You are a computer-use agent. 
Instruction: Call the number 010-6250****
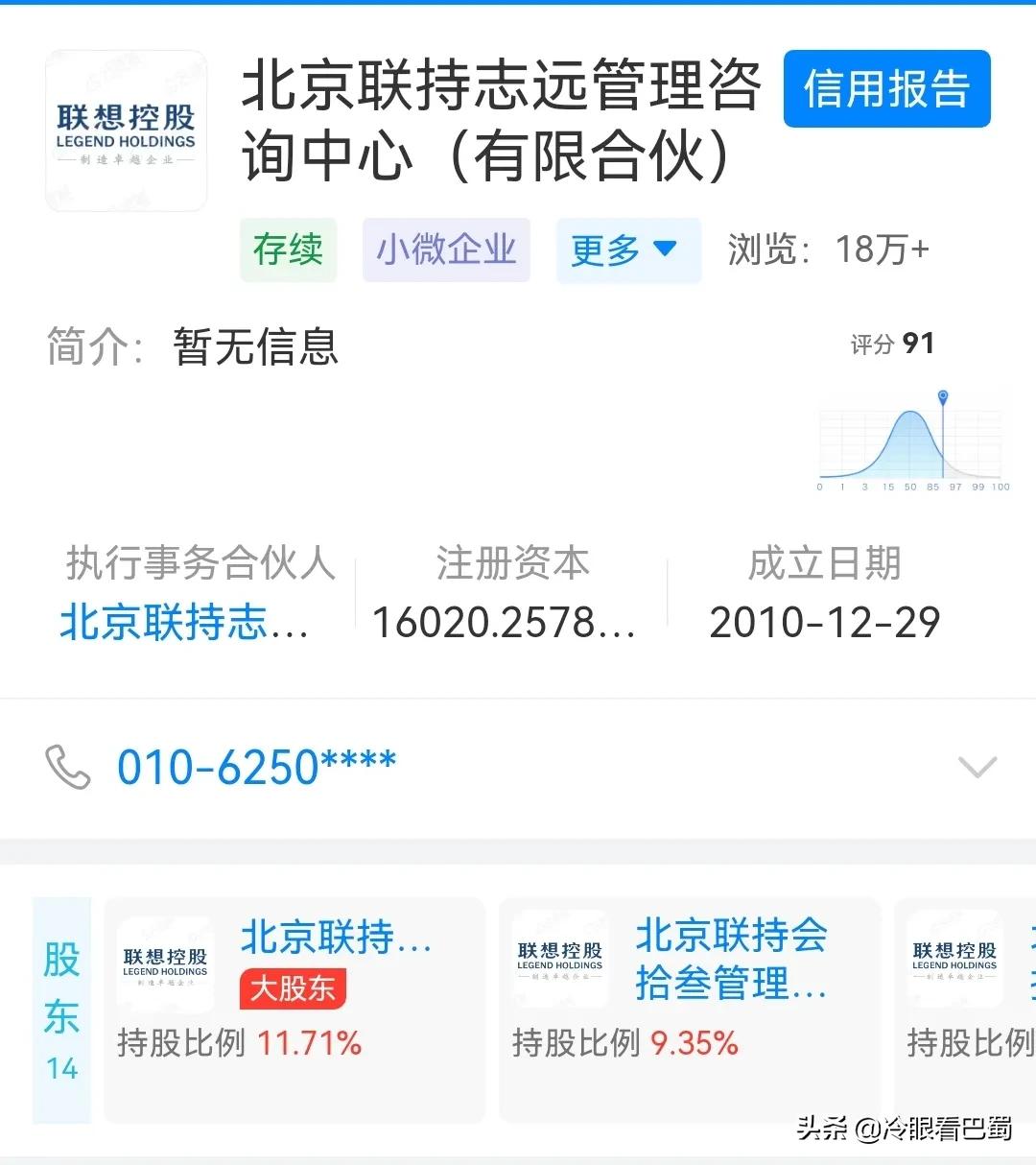tap(256, 768)
